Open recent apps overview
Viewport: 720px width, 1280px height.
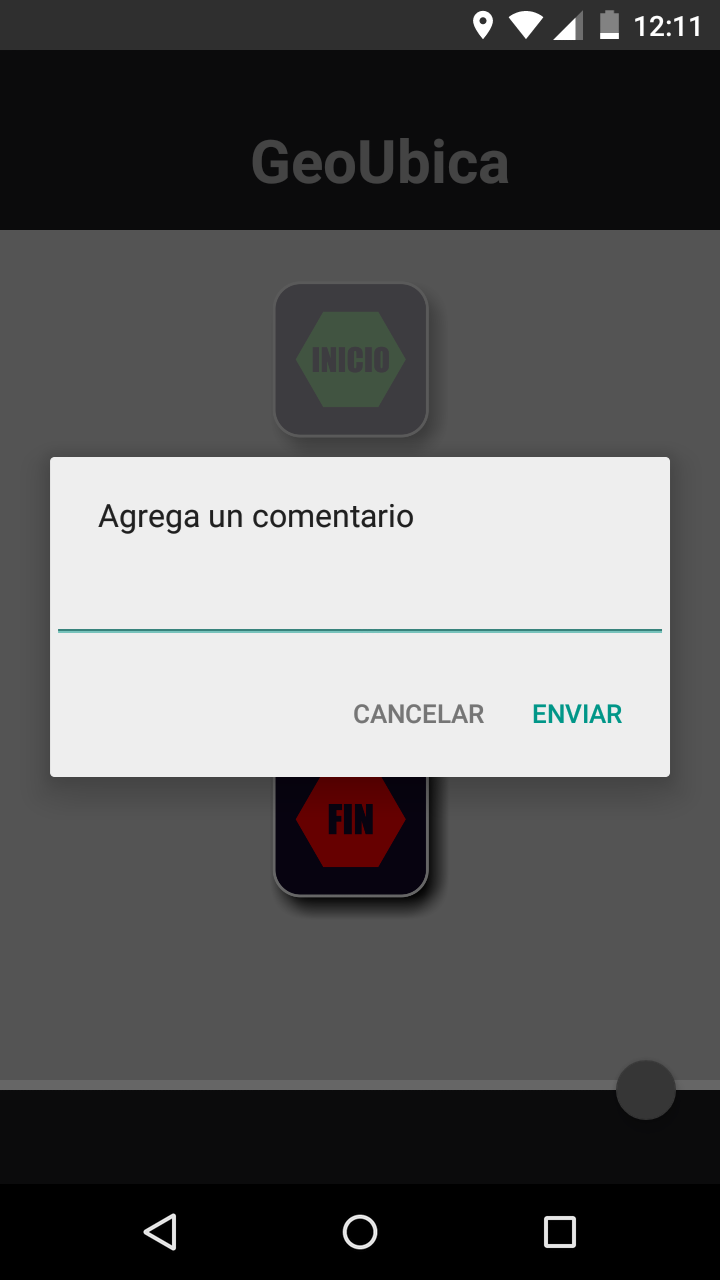pyautogui.click(x=560, y=1232)
